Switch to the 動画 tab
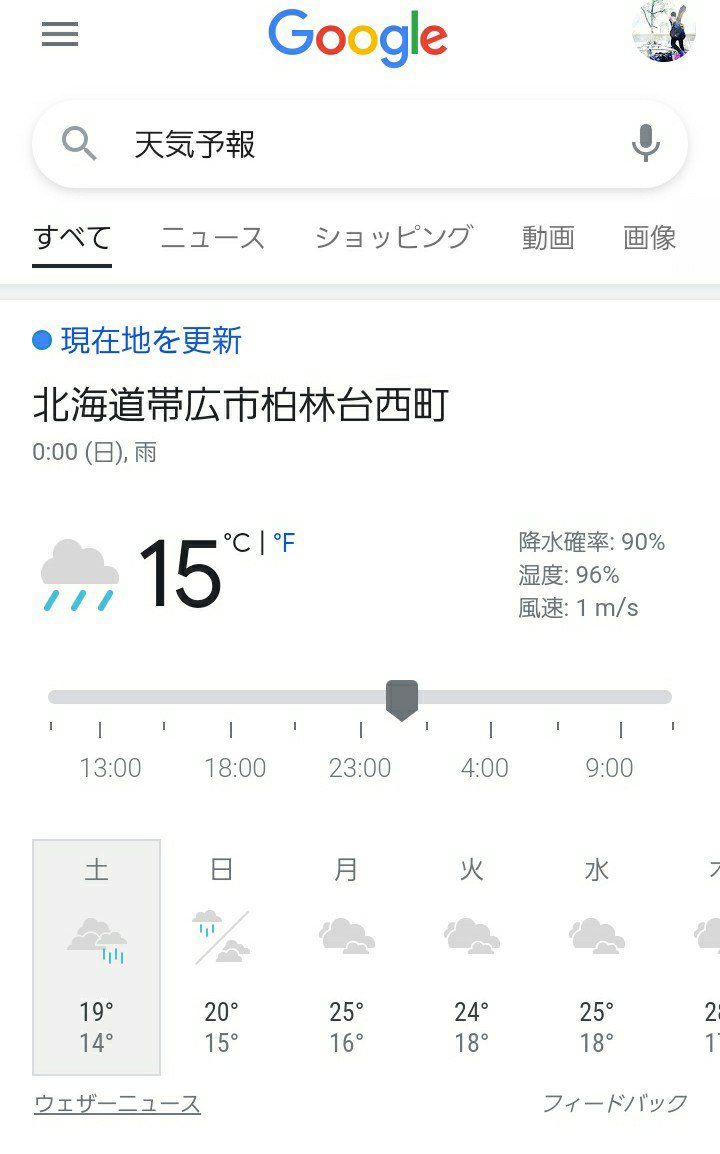 548,238
